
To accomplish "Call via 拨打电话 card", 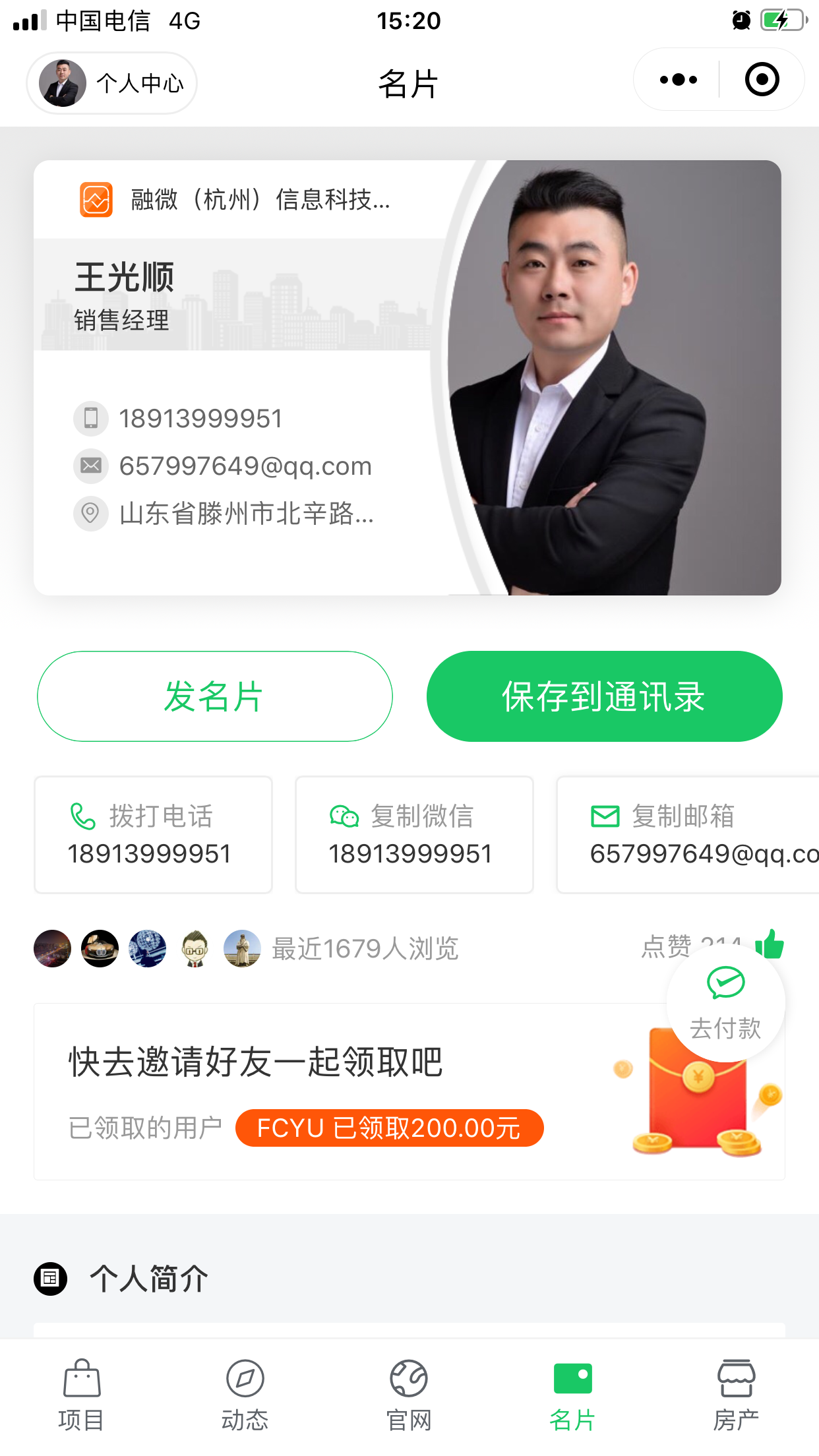I will click(153, 835).
